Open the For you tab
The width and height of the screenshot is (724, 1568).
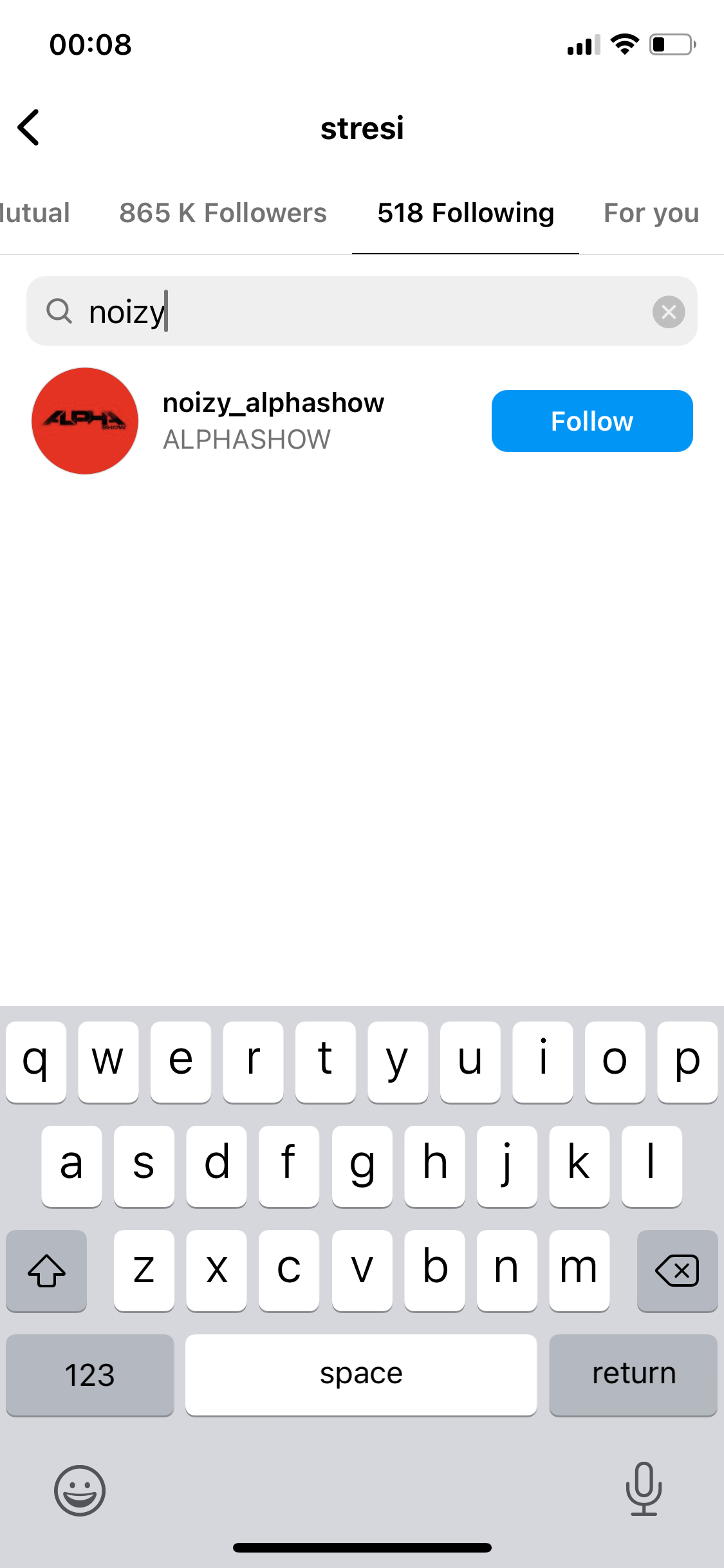[651, 213]
